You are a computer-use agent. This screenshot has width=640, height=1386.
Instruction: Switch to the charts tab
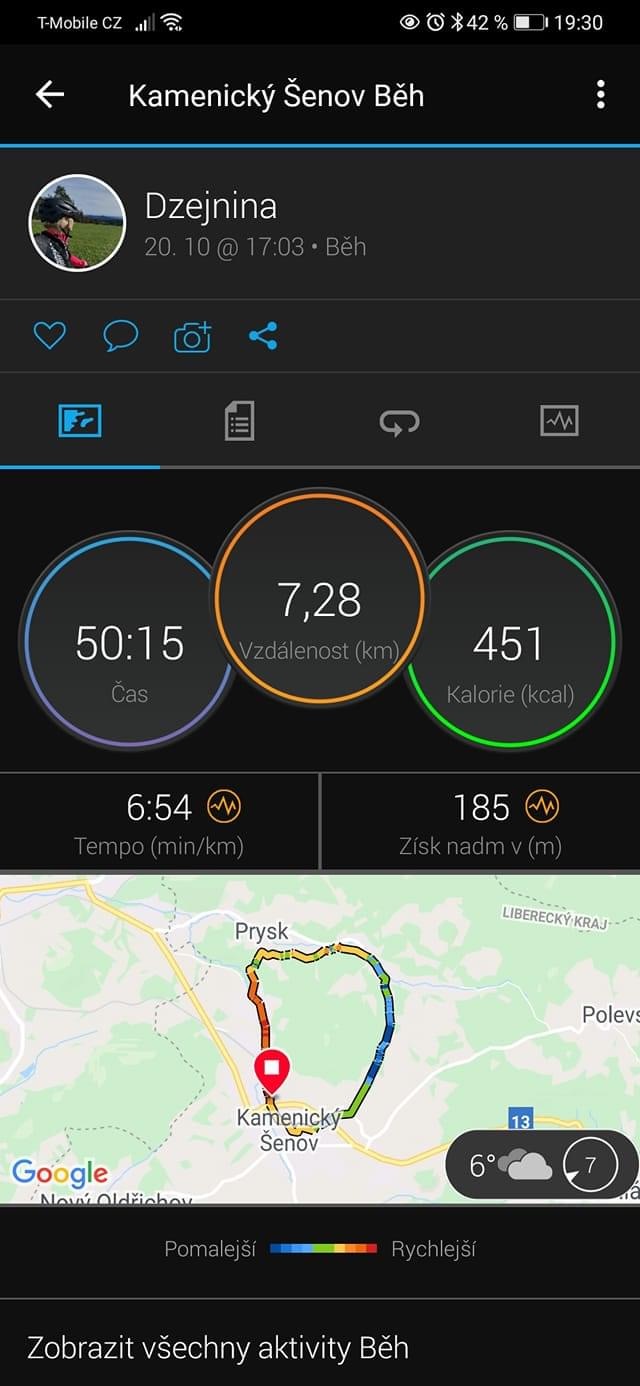(x=560, y=422)
